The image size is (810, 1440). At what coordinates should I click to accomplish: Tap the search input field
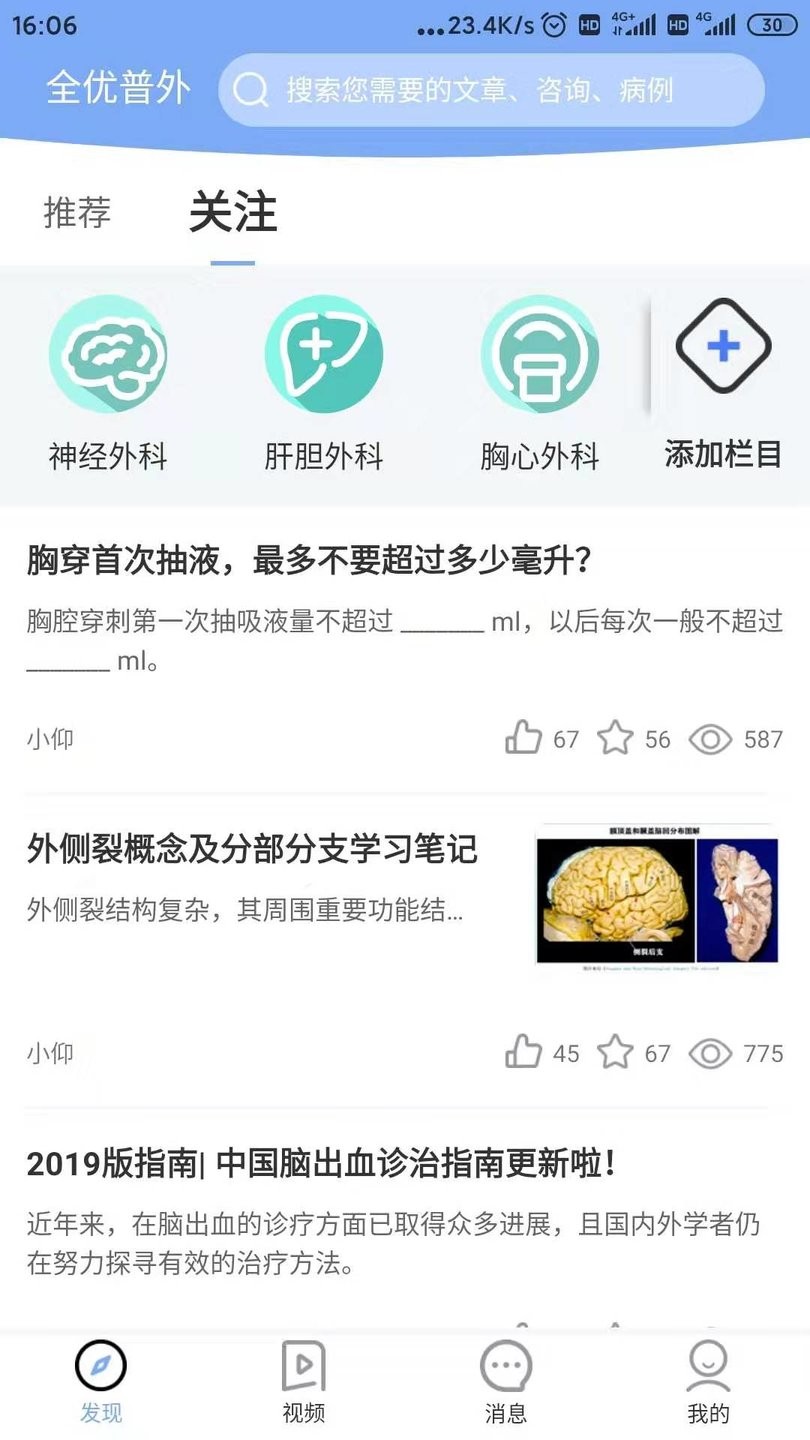(490, 91)
